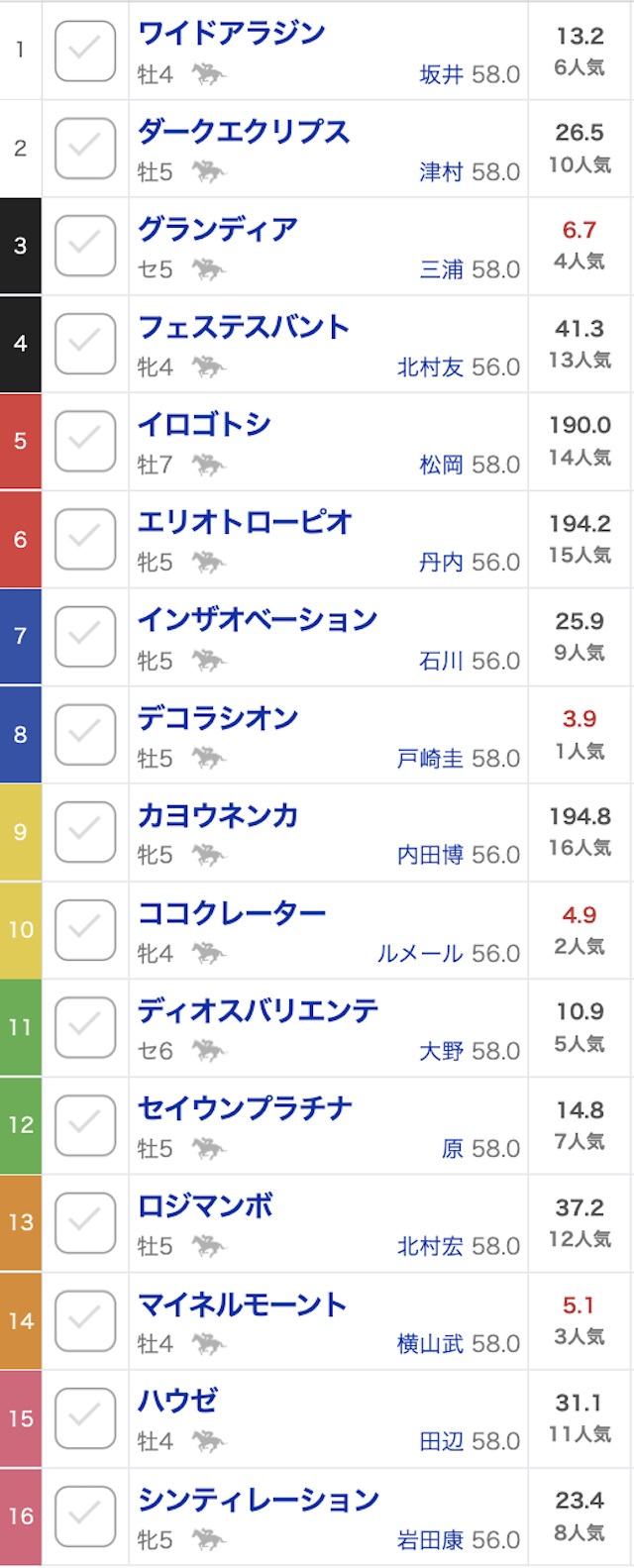
Task: Tick the グランディア checkbox
Action: [x=85, y=246]
